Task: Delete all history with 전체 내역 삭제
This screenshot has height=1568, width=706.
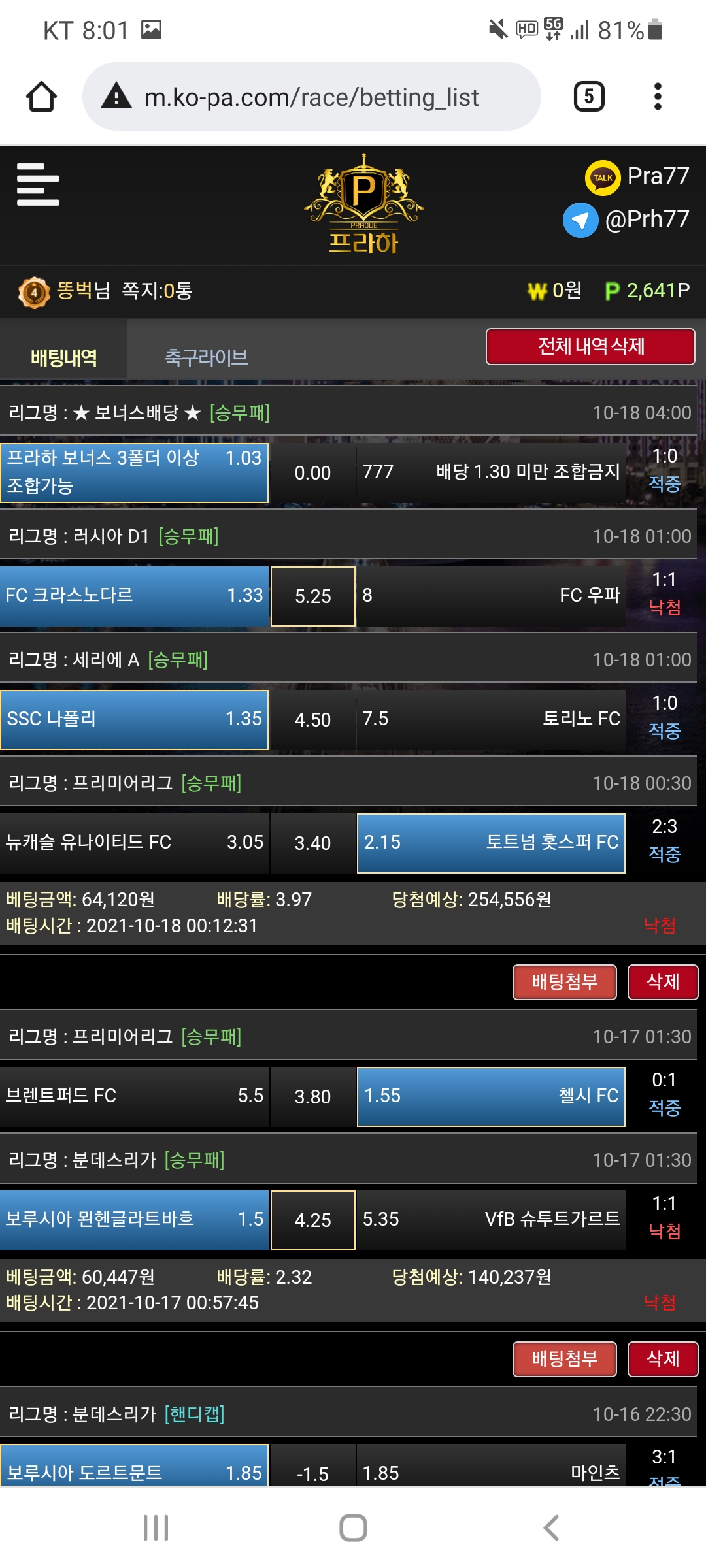Action: coord(590,346)
